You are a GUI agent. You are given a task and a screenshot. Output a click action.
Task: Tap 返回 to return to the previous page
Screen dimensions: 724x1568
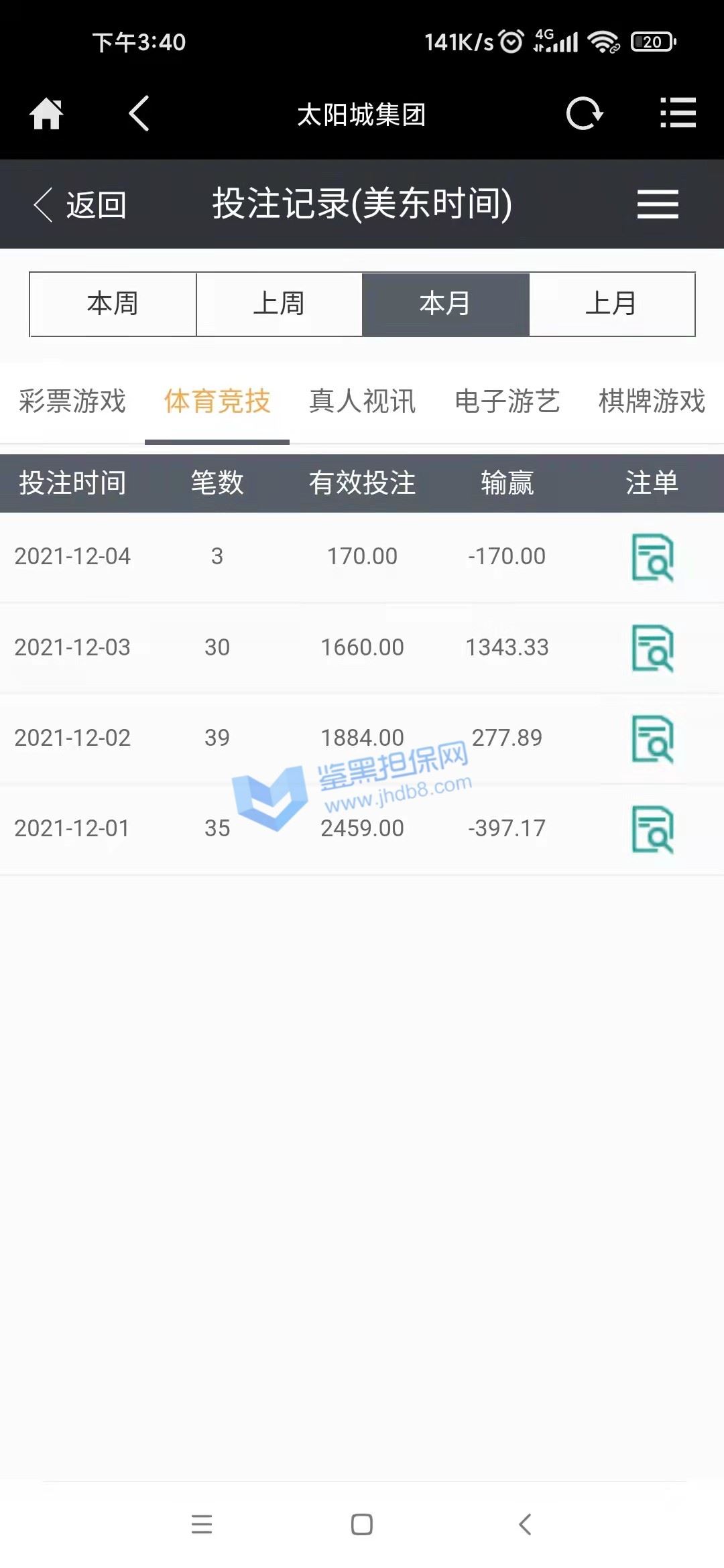(80, 204)
